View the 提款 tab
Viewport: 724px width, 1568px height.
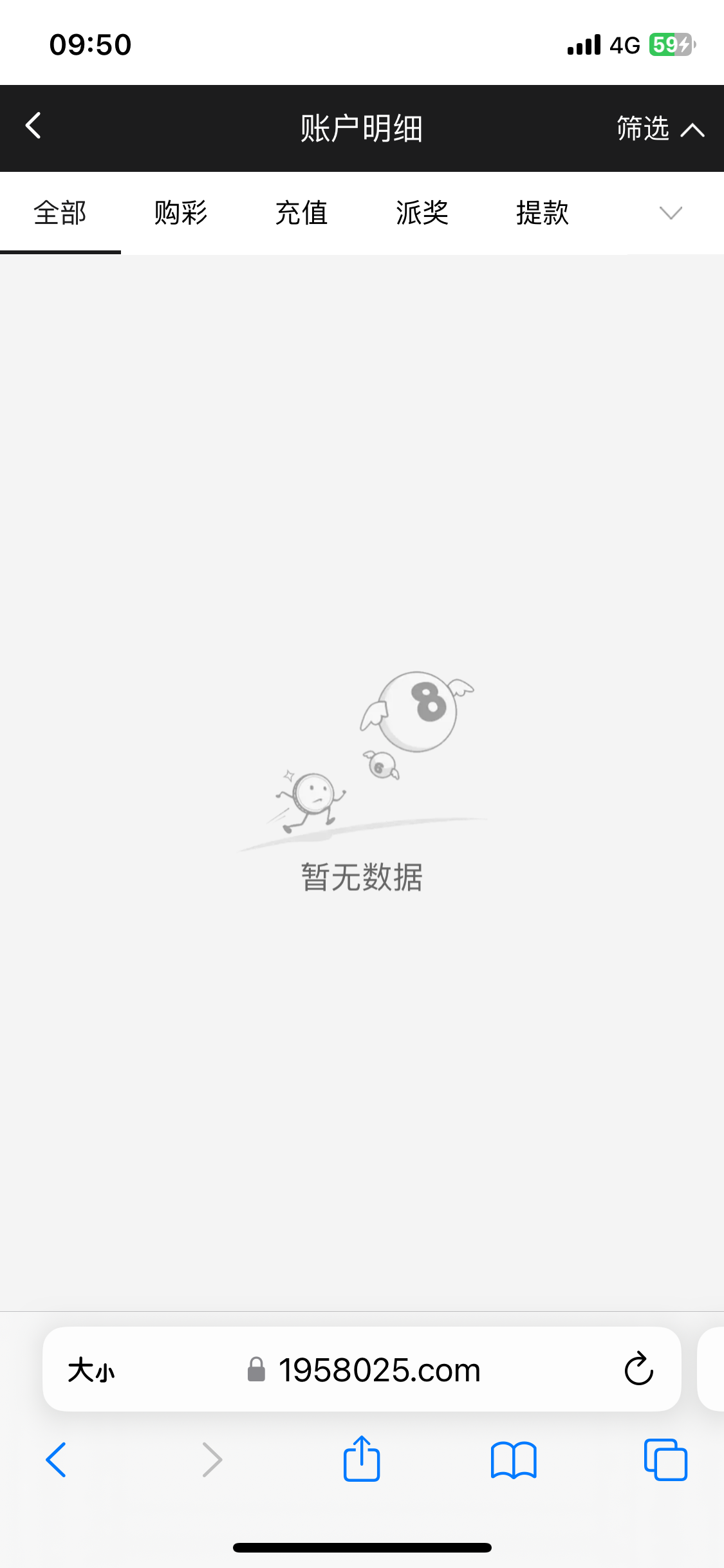[543, 213]
